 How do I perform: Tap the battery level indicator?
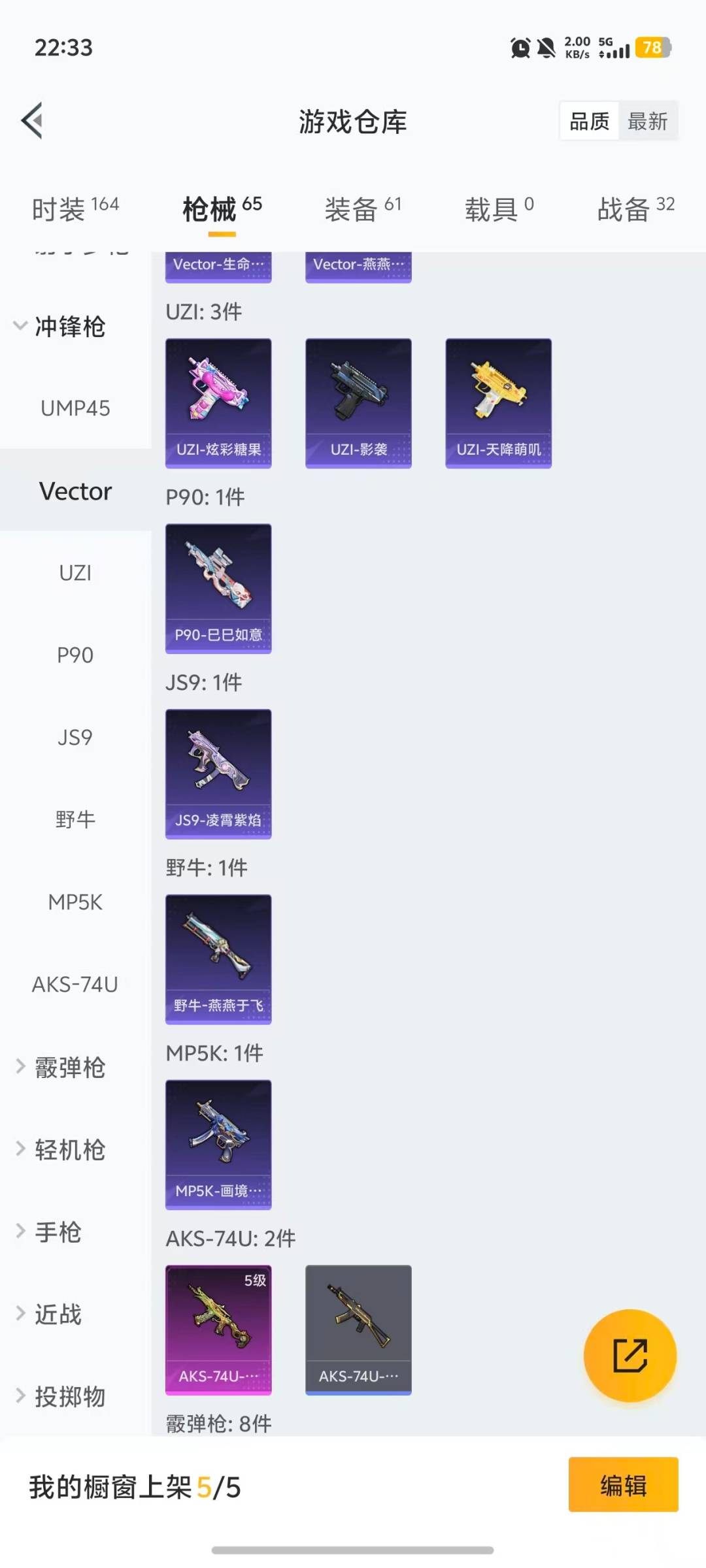coord(652,47)
